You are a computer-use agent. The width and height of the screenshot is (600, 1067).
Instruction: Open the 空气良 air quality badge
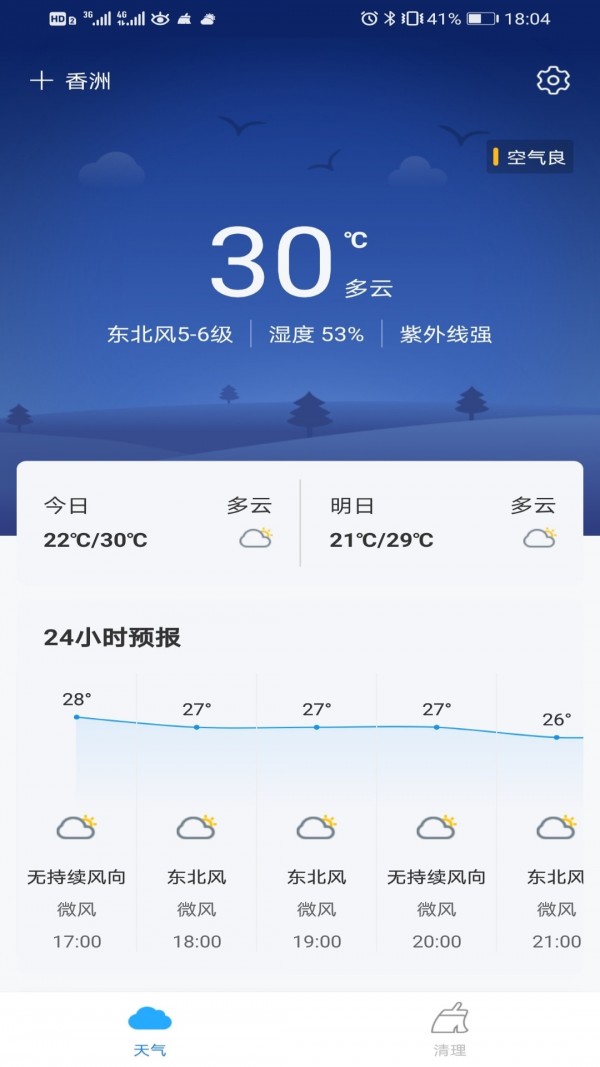pyautogui.click(x=530, y=157)
